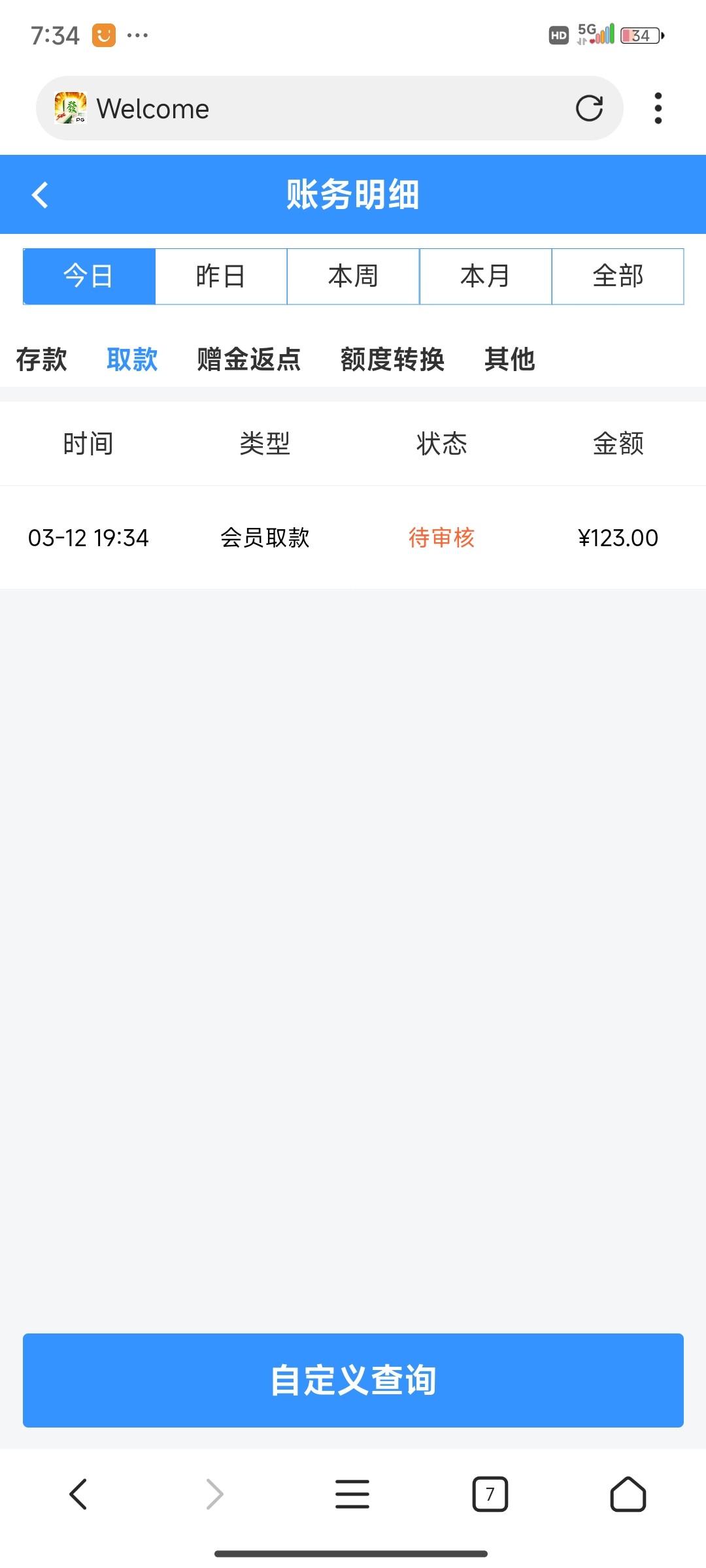View 全部 records
This screenshot has width=706, height=1568.
pyautogui.click(x=618, y=276)
